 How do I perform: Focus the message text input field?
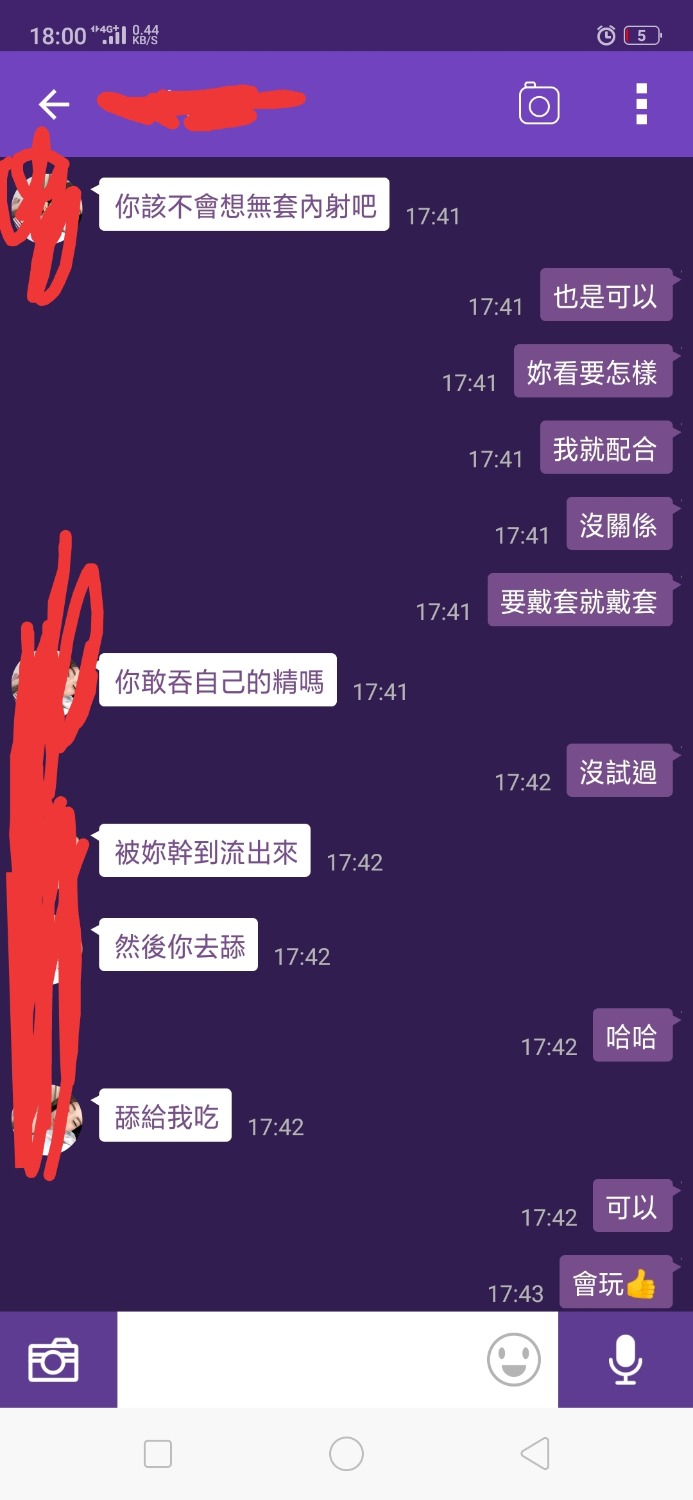coord(300,1360)
